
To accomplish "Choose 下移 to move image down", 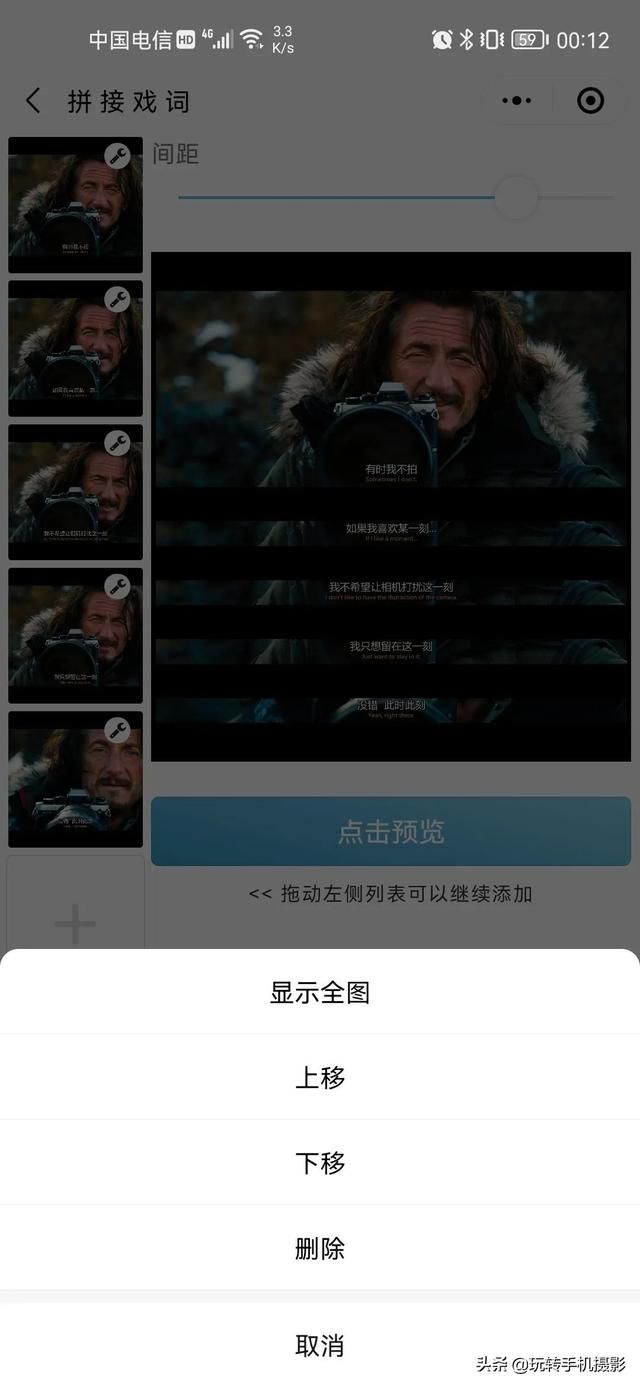I will tap(320, 1162).
